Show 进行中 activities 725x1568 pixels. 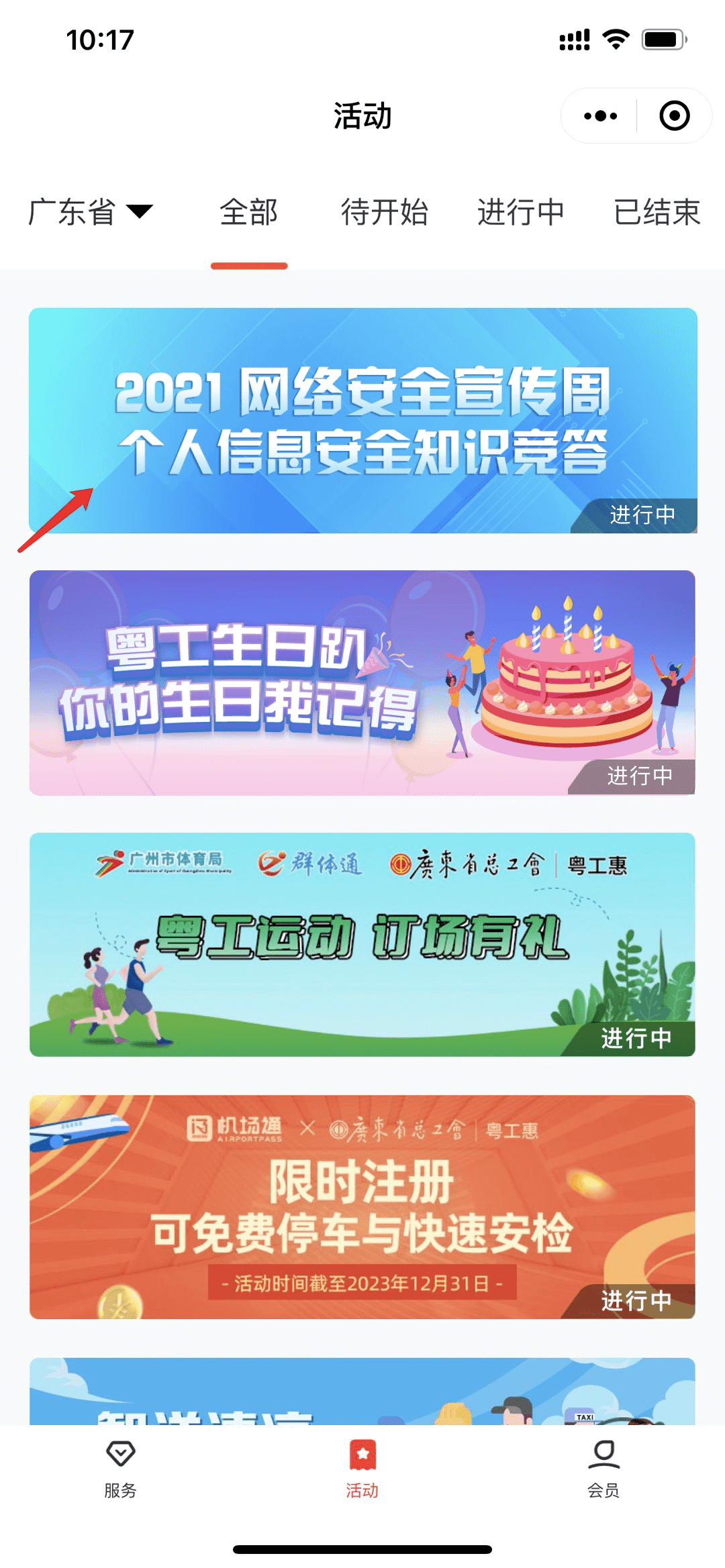pos(521,212)
